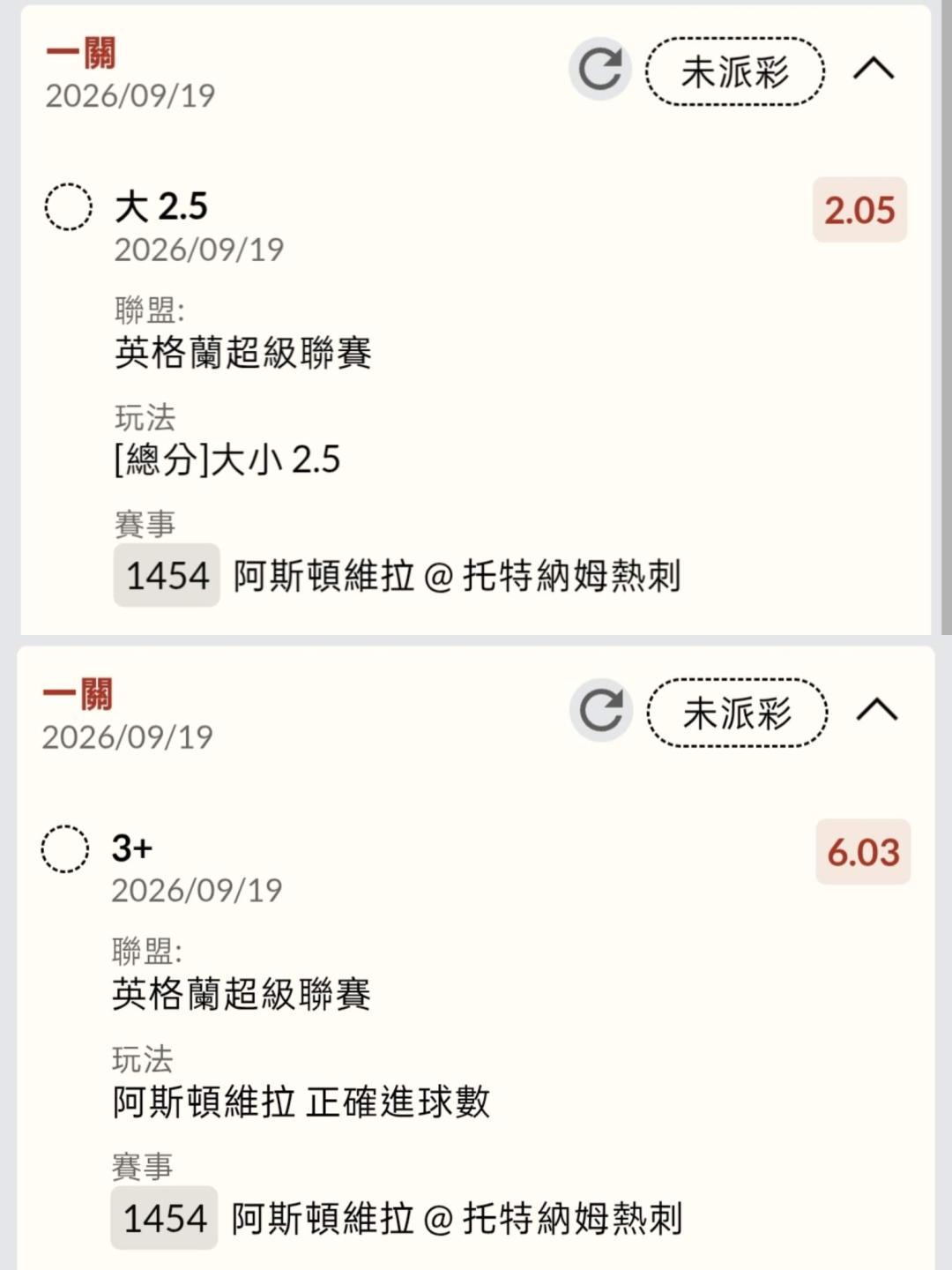Refresh the 大 2.5 bet slip

(x=600, y=69)
